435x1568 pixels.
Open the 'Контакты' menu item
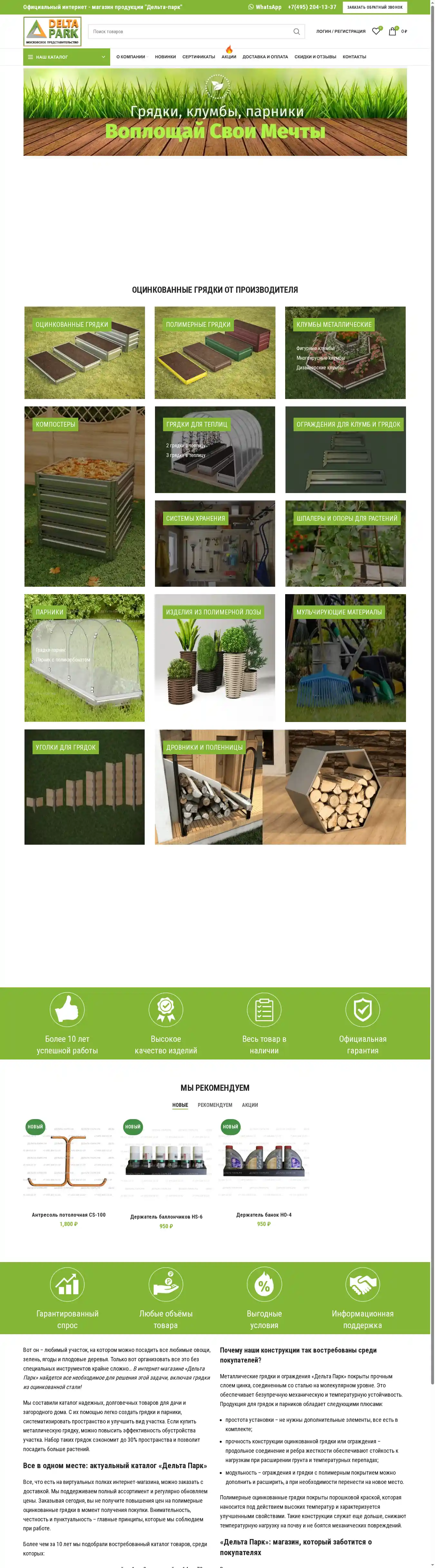click(354, 57)
